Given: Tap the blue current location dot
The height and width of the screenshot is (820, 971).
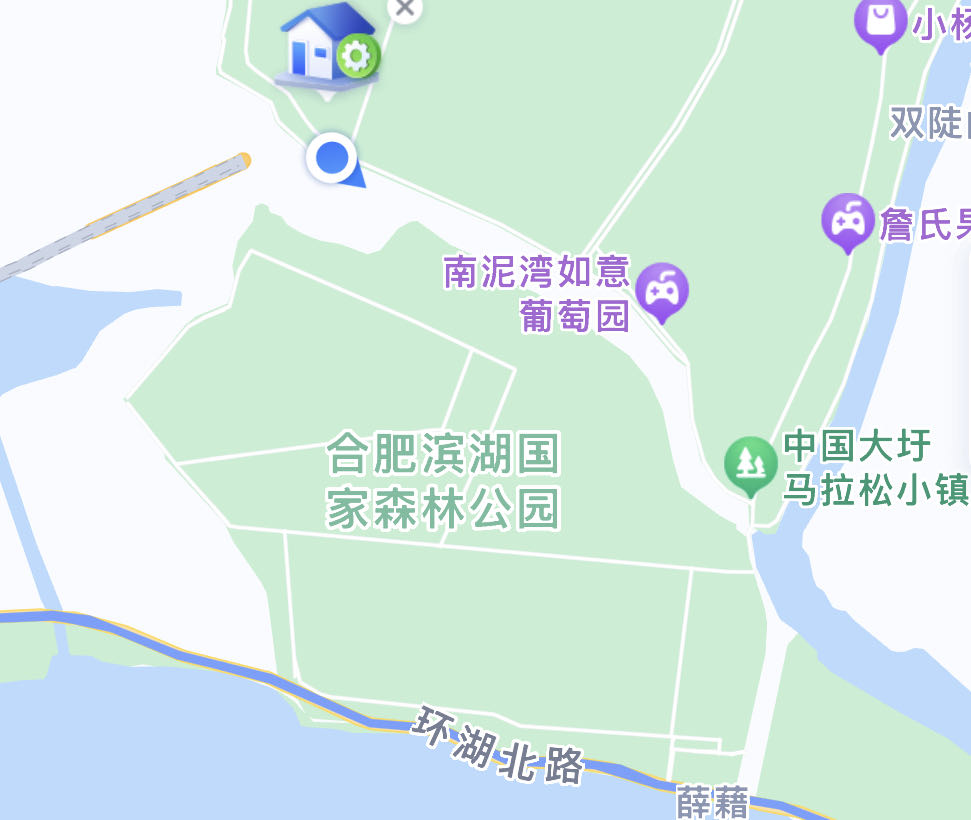Looking at the screenshot, I should point(332,158).
